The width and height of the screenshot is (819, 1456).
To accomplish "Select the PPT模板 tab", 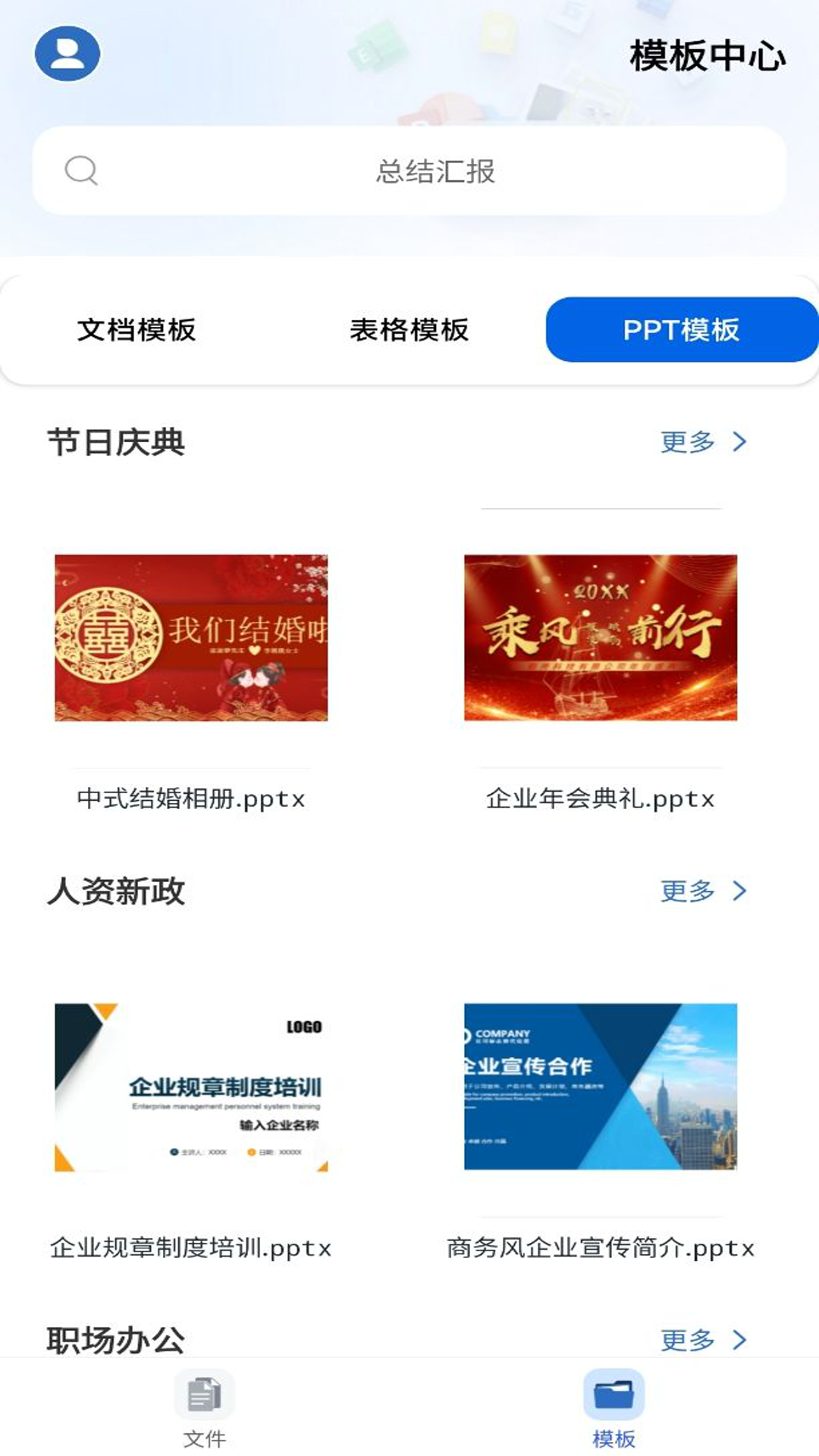I will coord(681,330).
